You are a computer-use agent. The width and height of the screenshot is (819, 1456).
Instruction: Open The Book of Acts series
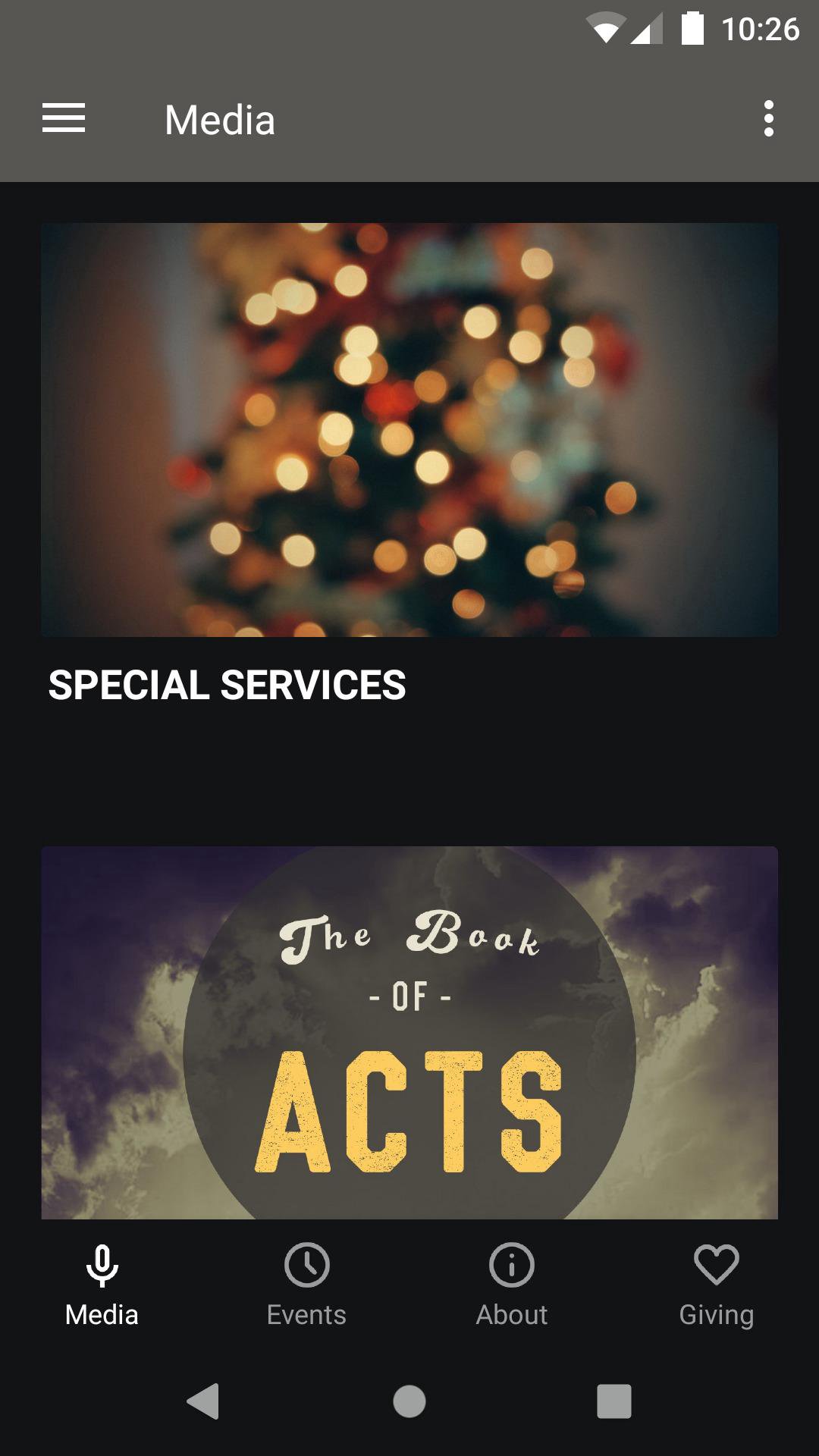tap(409, 1031)
